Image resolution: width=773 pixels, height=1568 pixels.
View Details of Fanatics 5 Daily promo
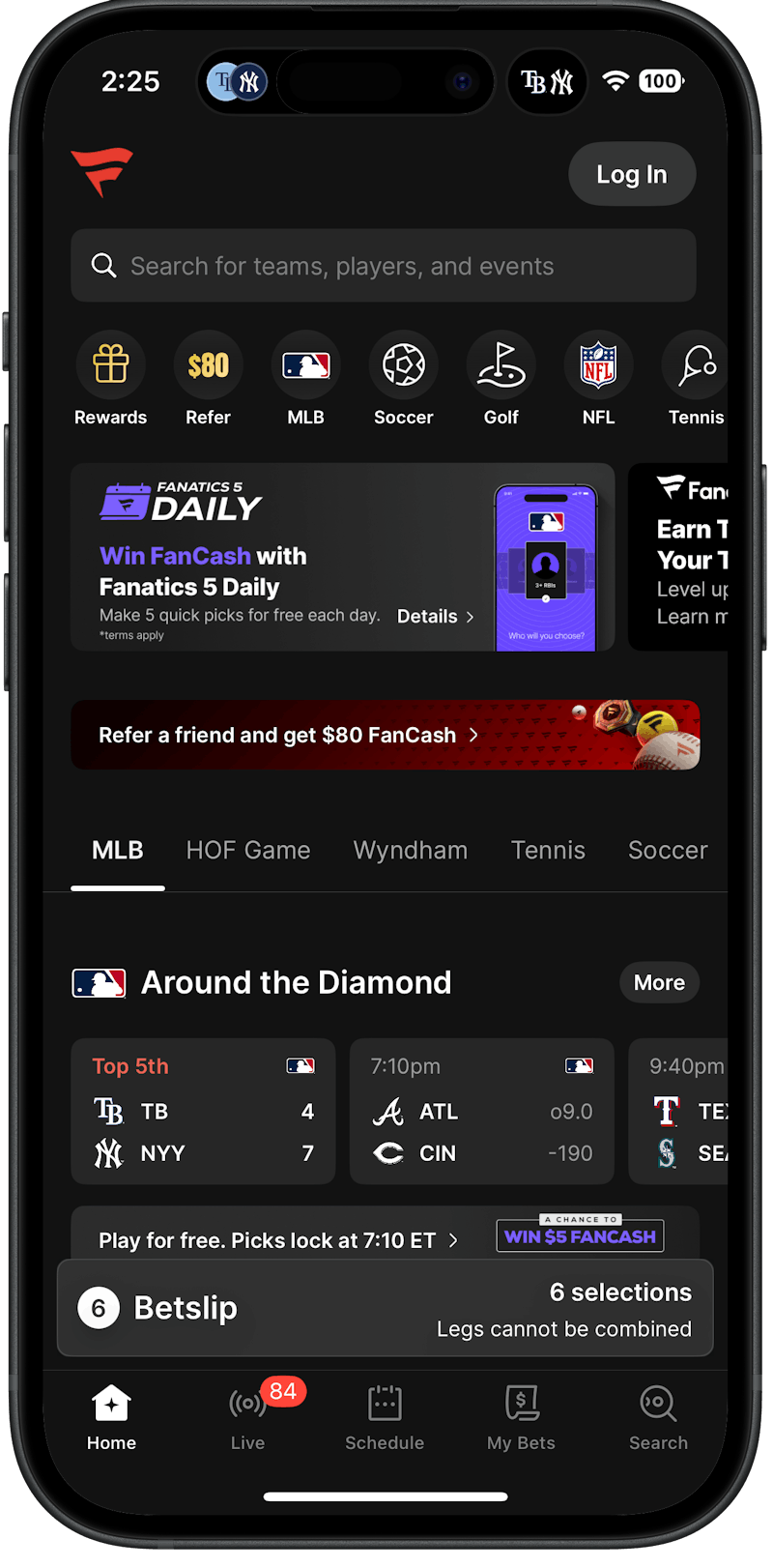click(x=436, y=617)
